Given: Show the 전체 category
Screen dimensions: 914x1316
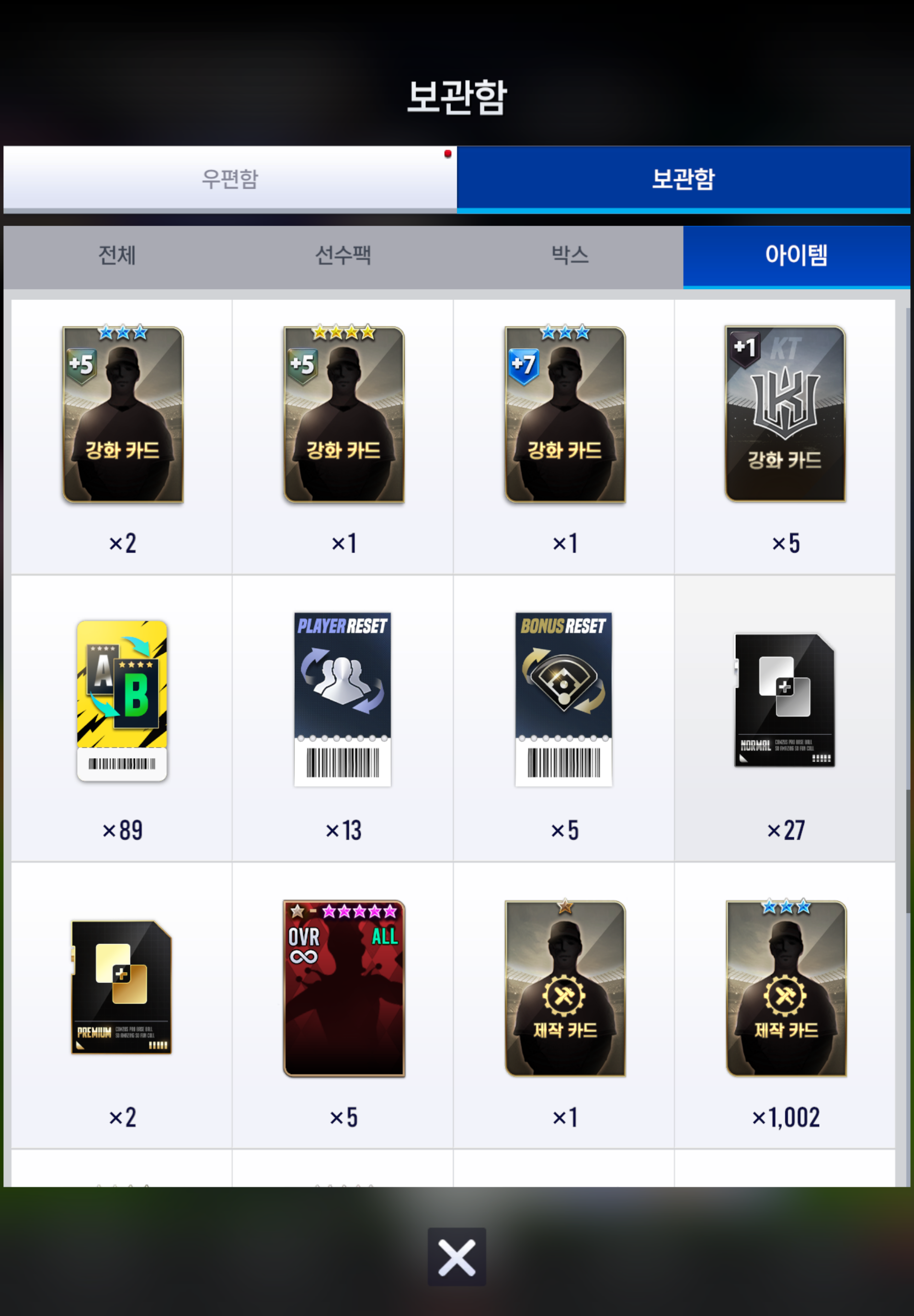Looking at the screenshot, I should pyautogui.click(x=117, y=255).
